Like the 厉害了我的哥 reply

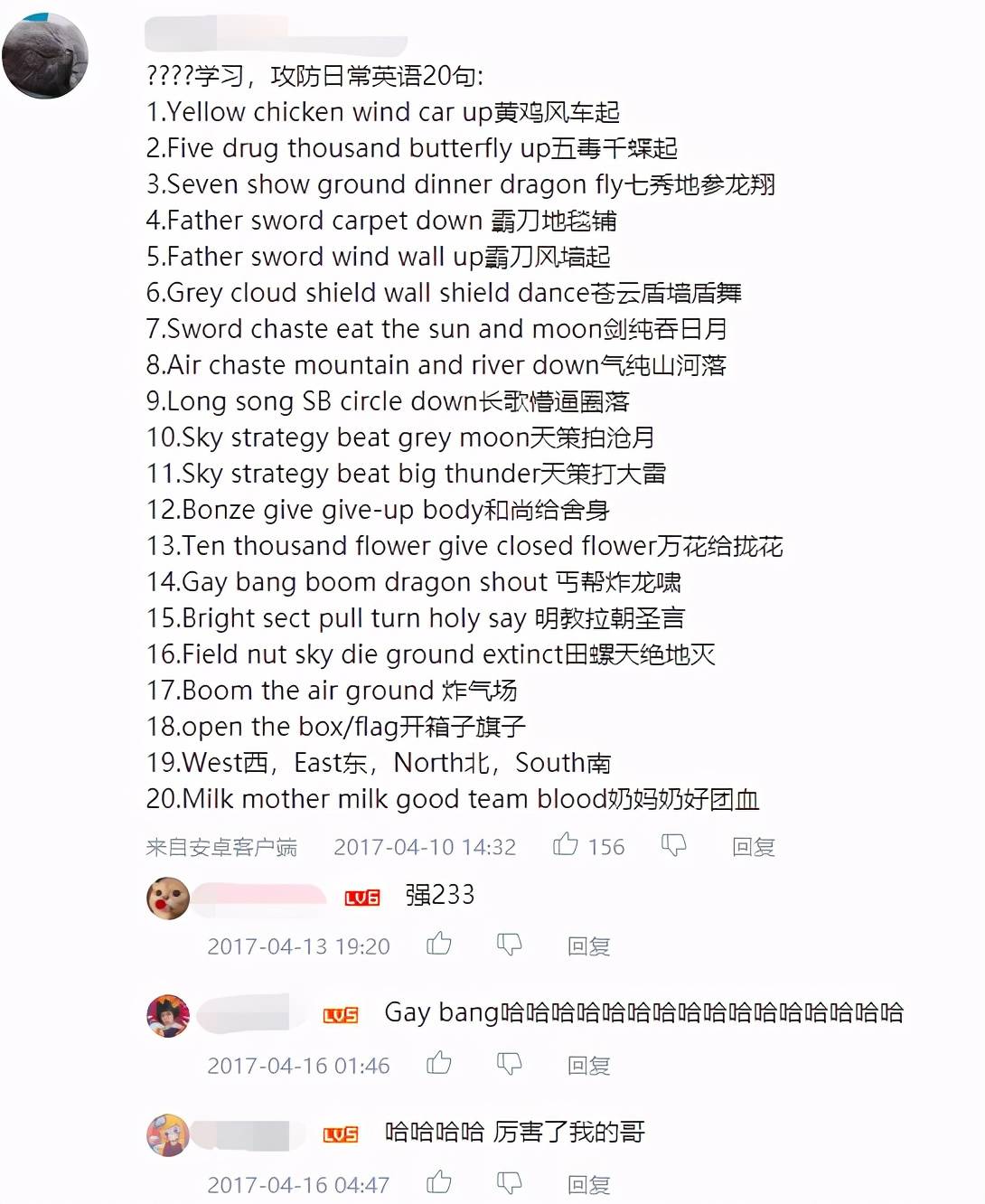439,1182
